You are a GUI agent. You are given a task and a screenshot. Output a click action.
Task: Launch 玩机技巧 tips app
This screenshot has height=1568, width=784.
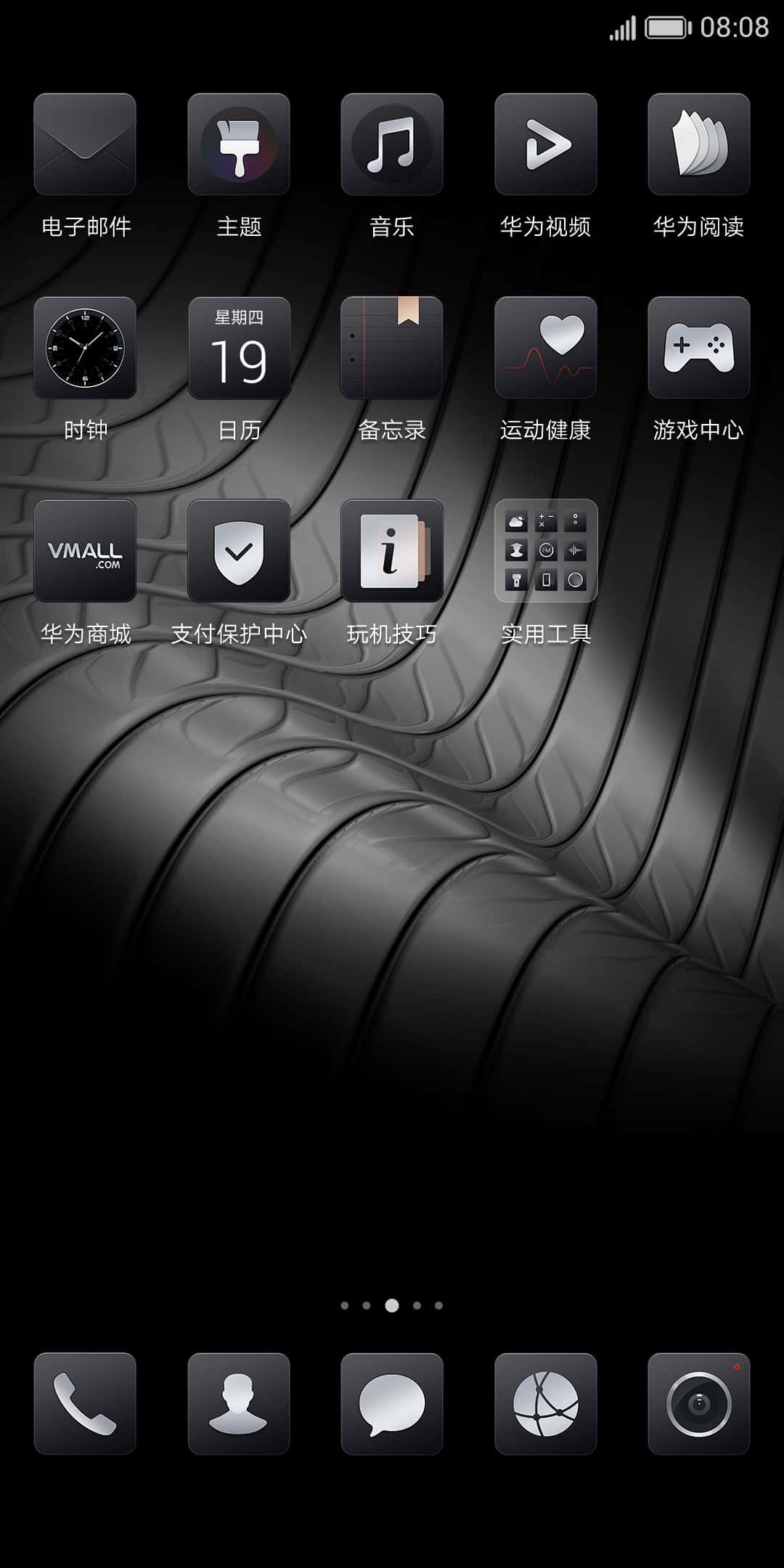coord(392,551)
